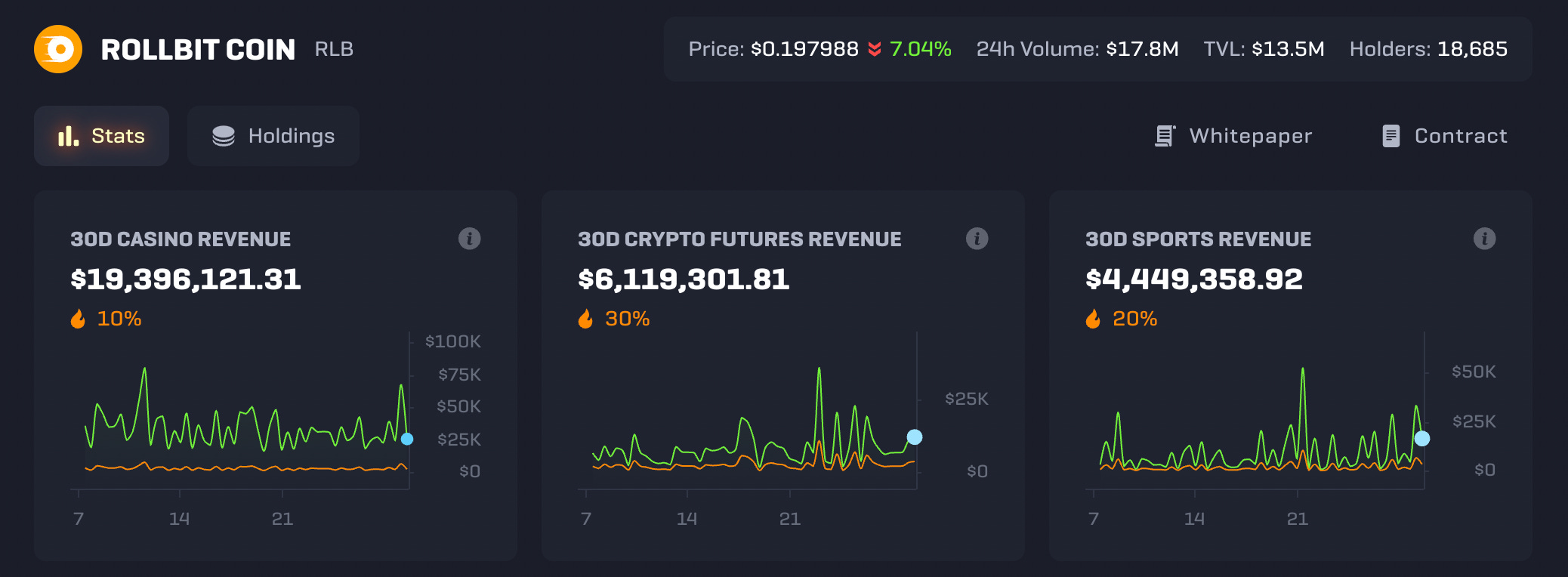Viewport: 1568px width, 577px height.
Task: Show info for 30D Casino Revenue
Action: 469,239
